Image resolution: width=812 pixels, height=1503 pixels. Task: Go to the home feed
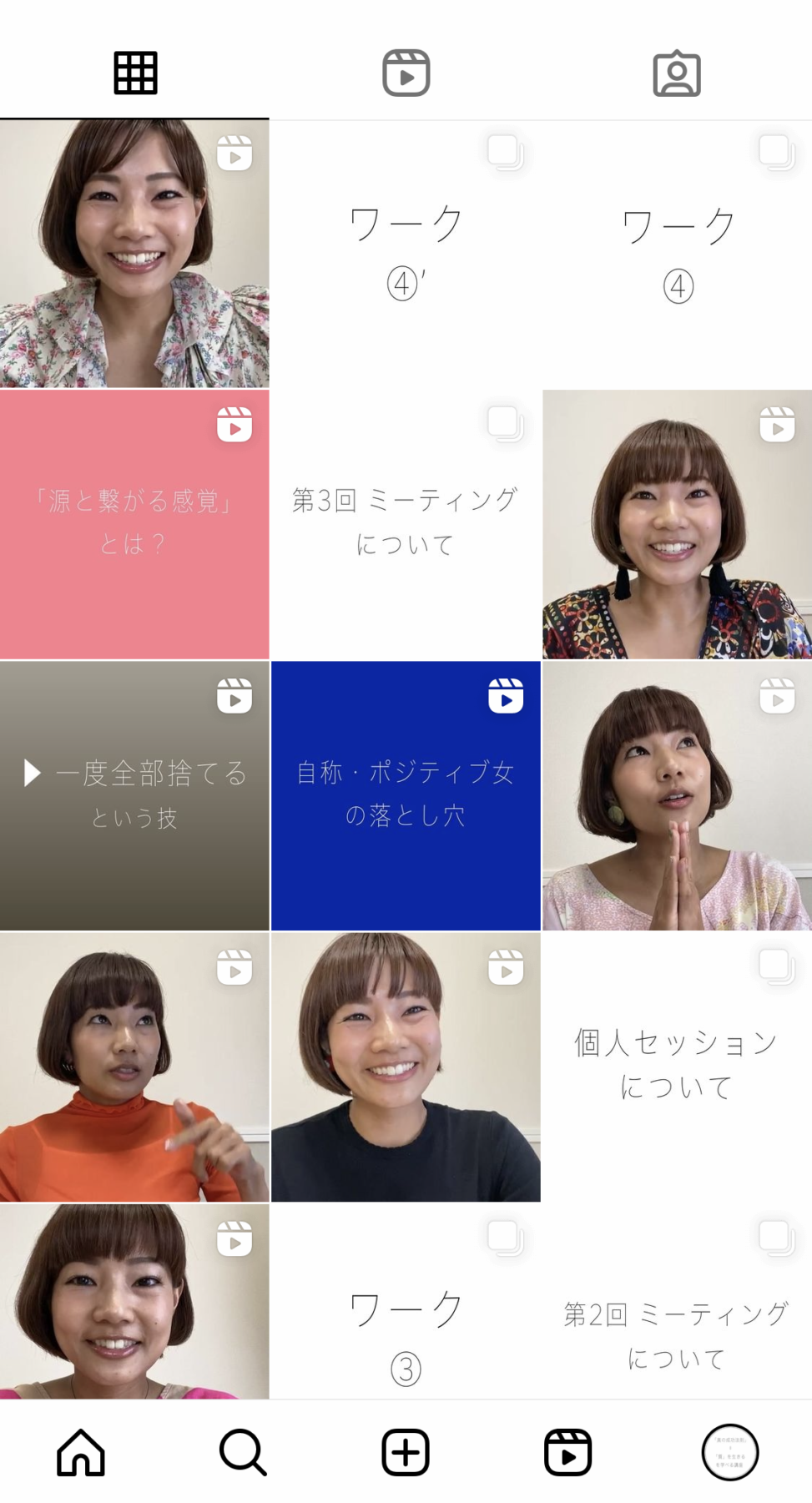tap(81, 1452)
